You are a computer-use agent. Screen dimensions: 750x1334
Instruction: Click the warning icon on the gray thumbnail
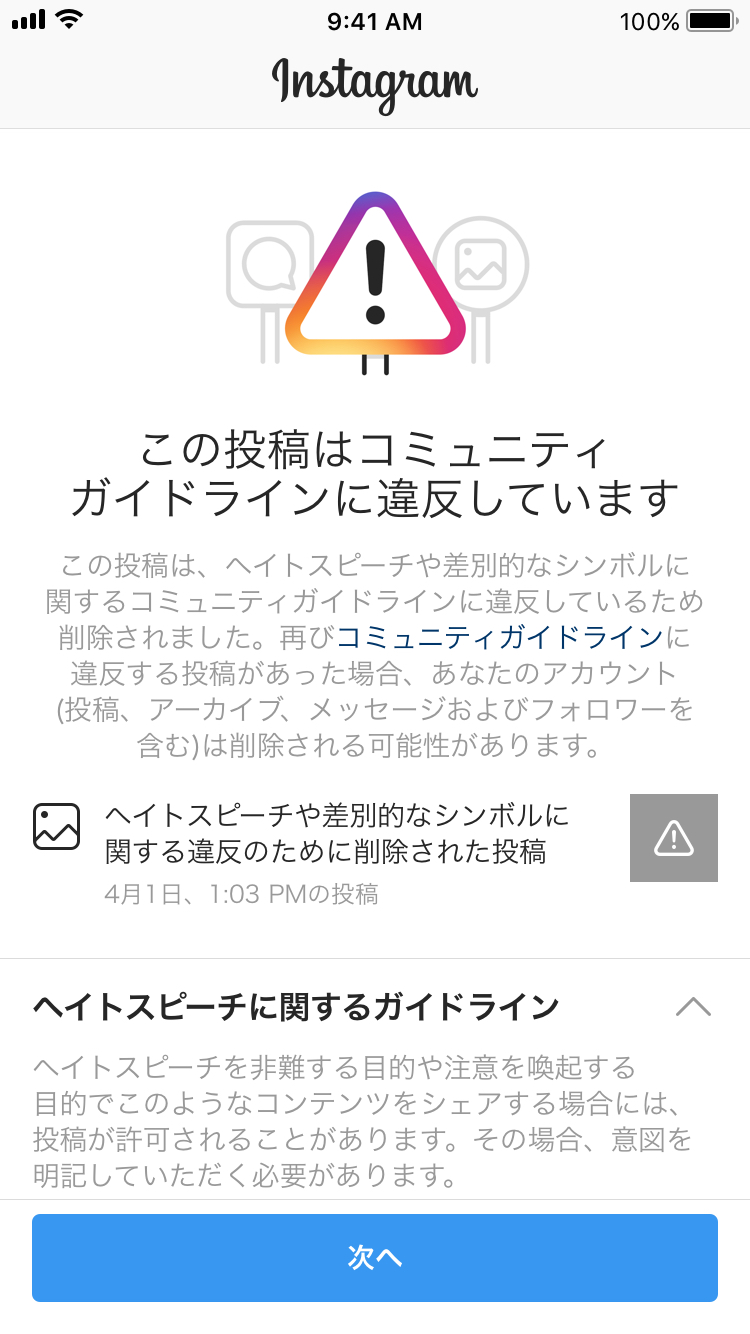tap(673, 838)
